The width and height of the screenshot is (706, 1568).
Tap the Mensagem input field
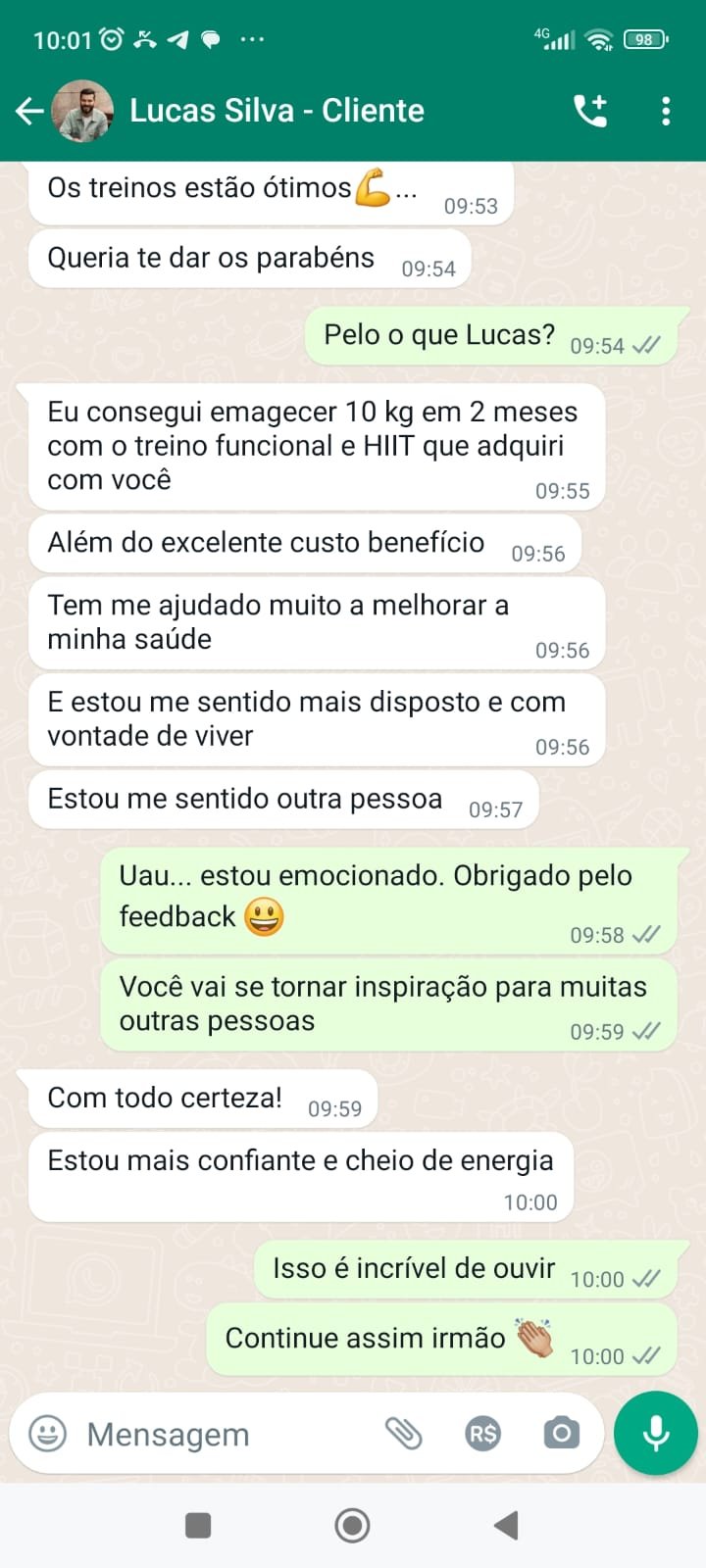click(x=196, y=1434)
